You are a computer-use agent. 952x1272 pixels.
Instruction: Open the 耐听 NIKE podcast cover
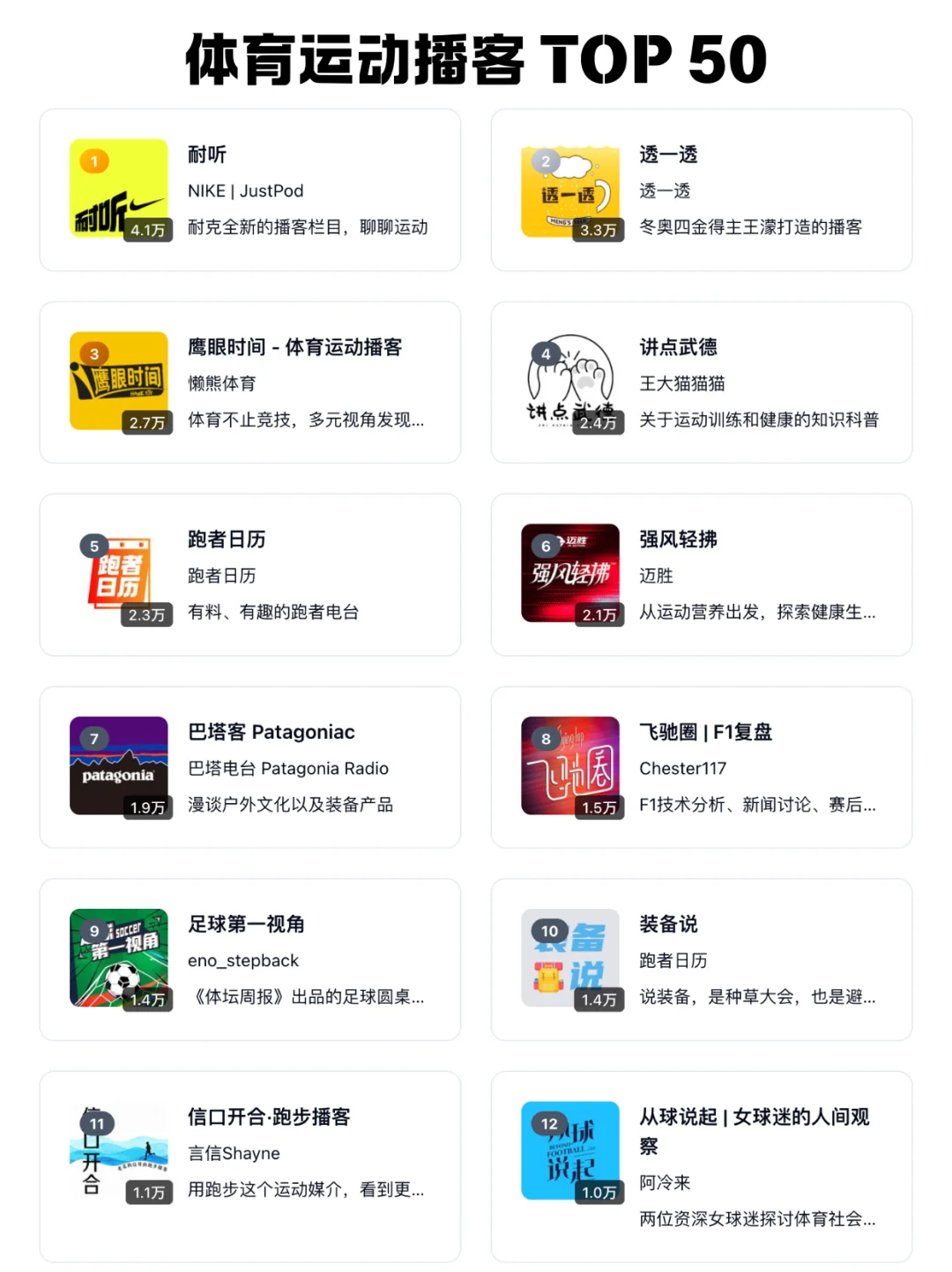click(x=119, y=188)
